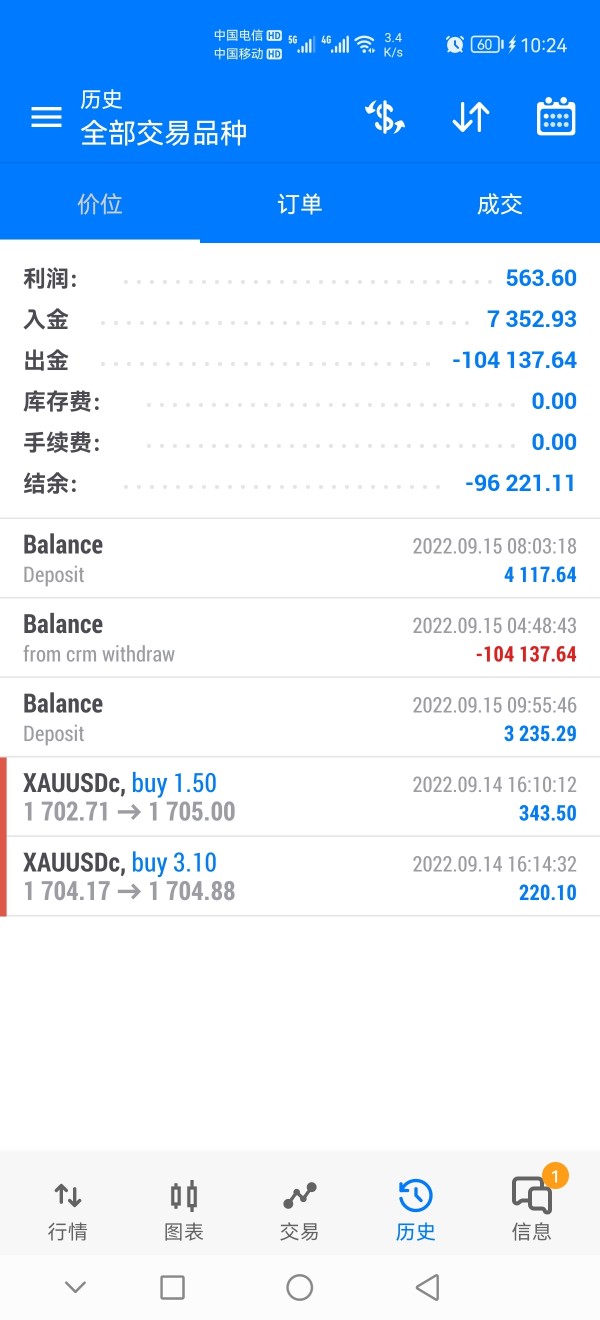Open the calendar date range picker

[555, 118]
